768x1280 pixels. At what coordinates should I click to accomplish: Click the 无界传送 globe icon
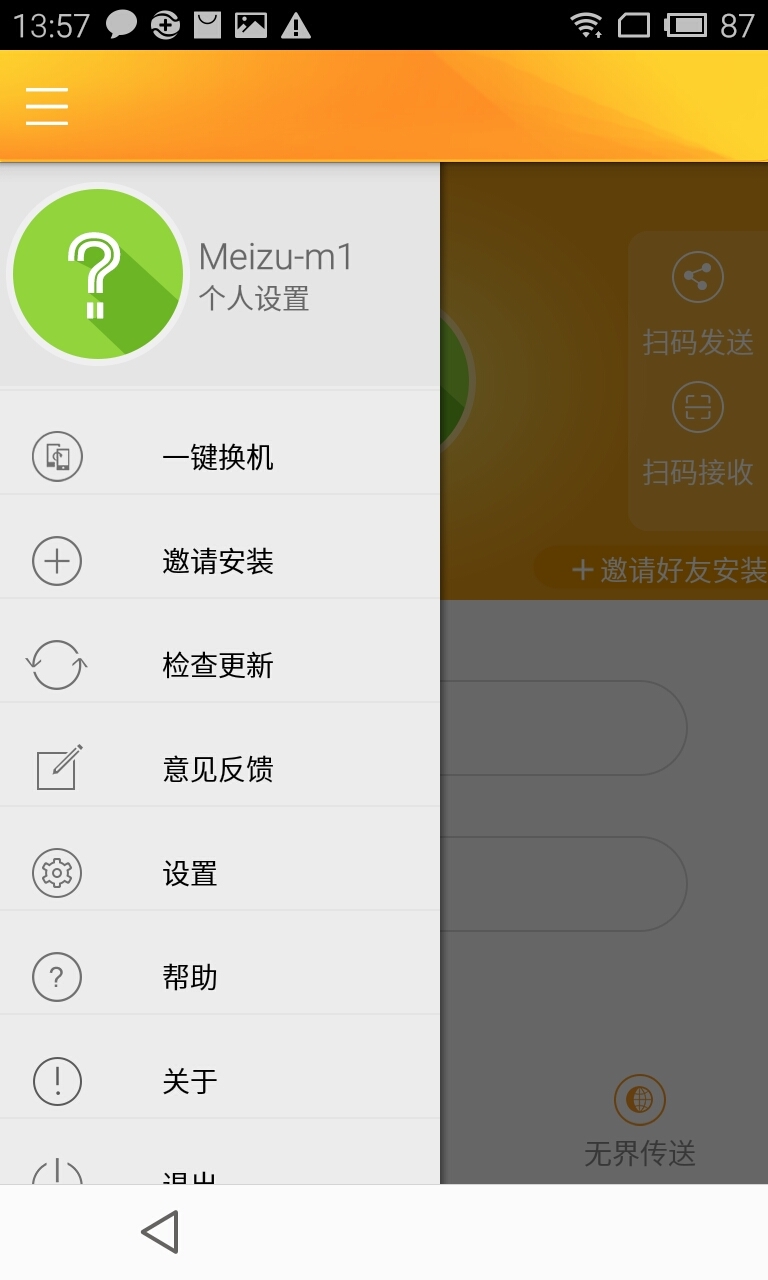(642, 1098)
